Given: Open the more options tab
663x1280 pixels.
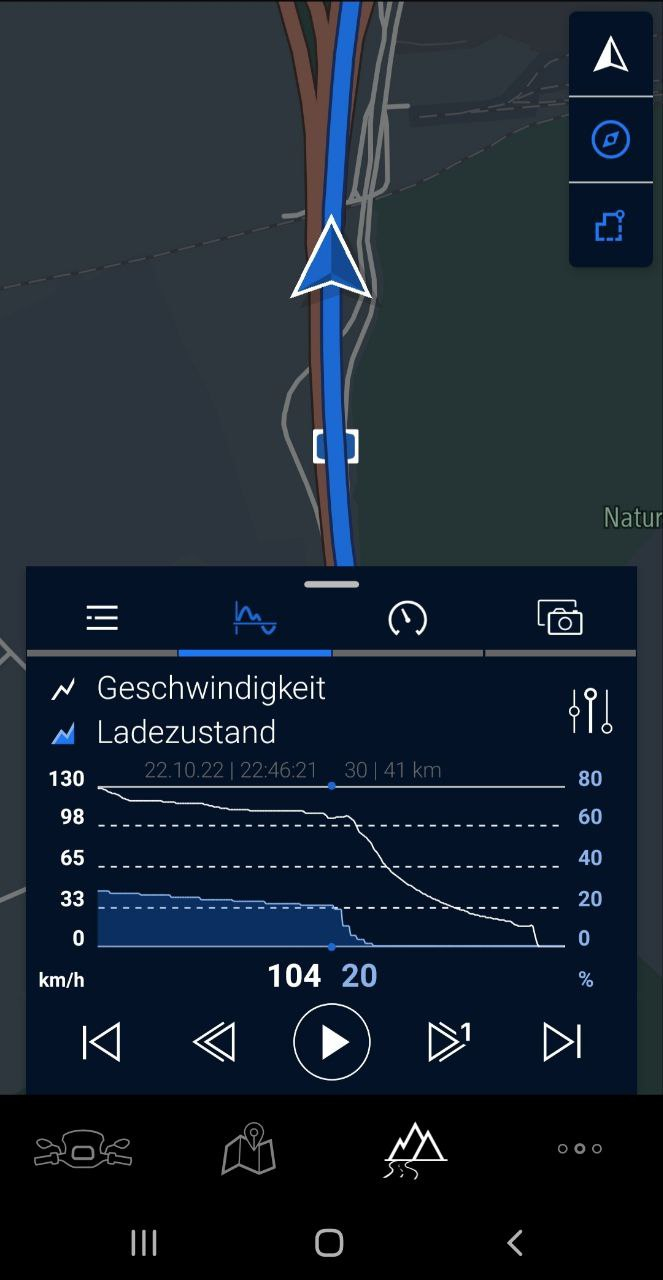Looking at the screenshot, I should (x=580, y=1149).
